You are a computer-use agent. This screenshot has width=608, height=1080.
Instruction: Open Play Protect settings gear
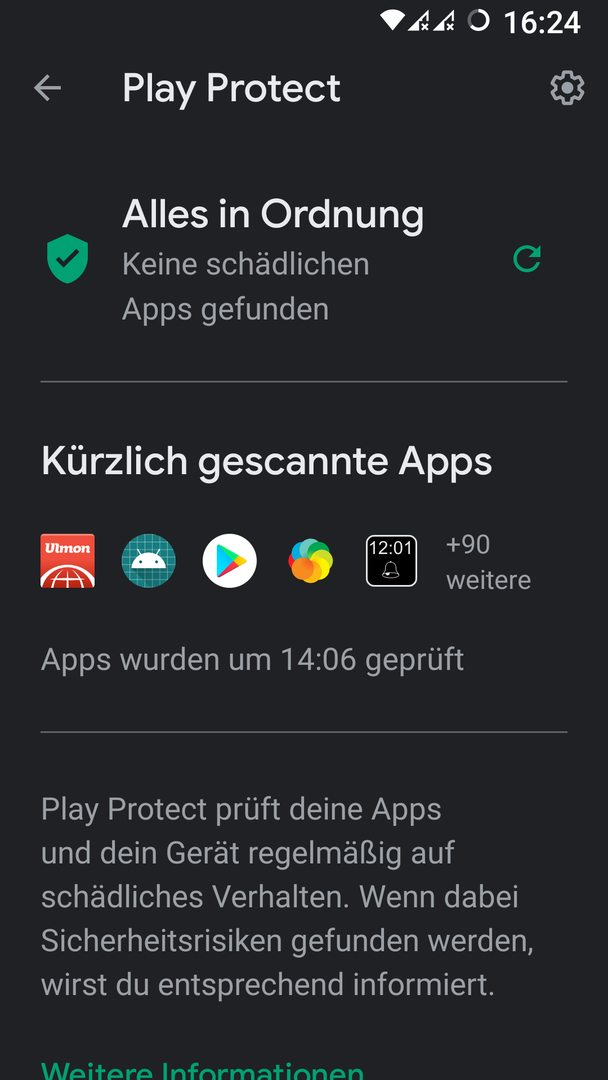567,88
